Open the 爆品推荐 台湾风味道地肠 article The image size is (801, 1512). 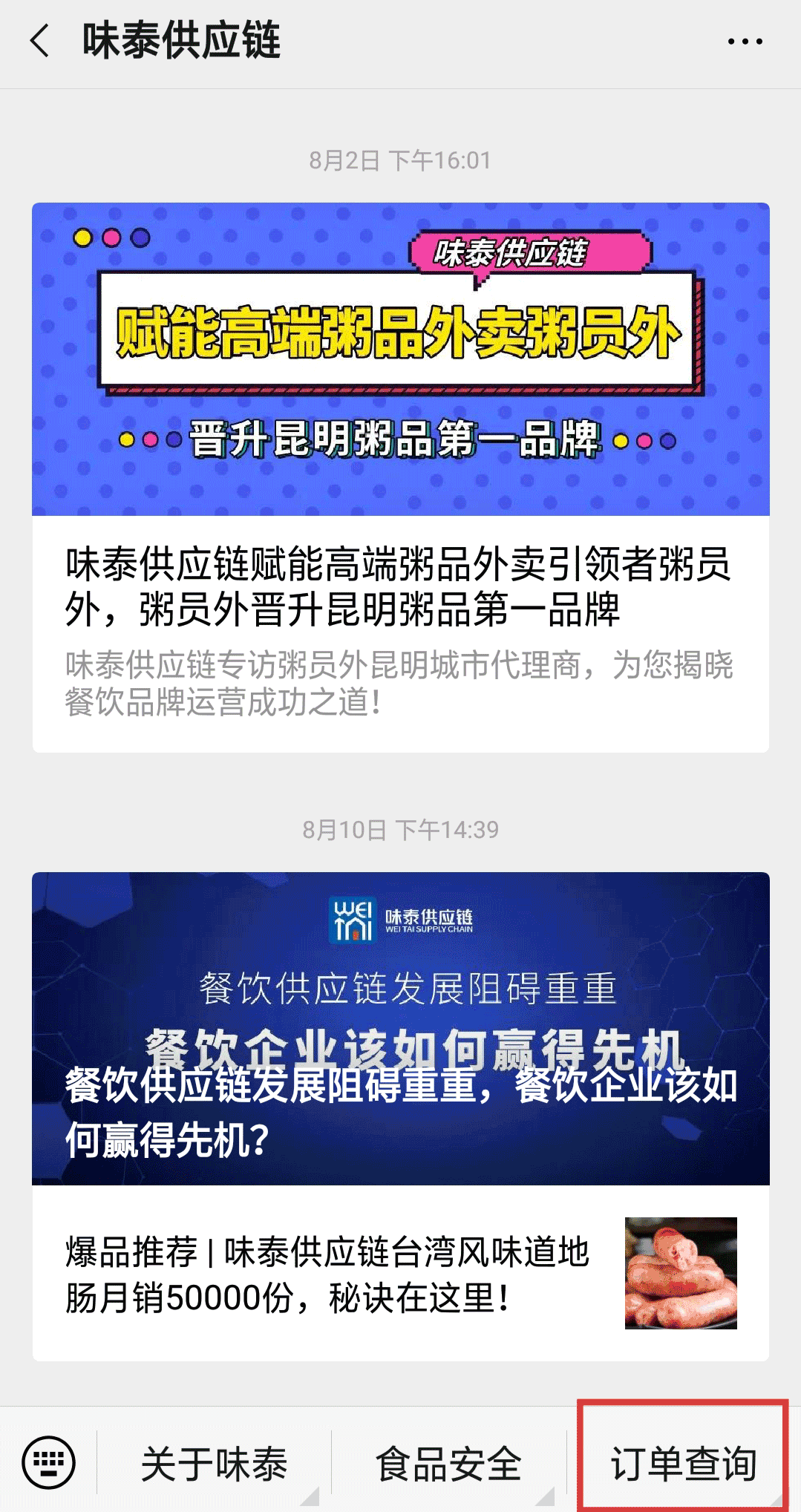[400, 1274]
